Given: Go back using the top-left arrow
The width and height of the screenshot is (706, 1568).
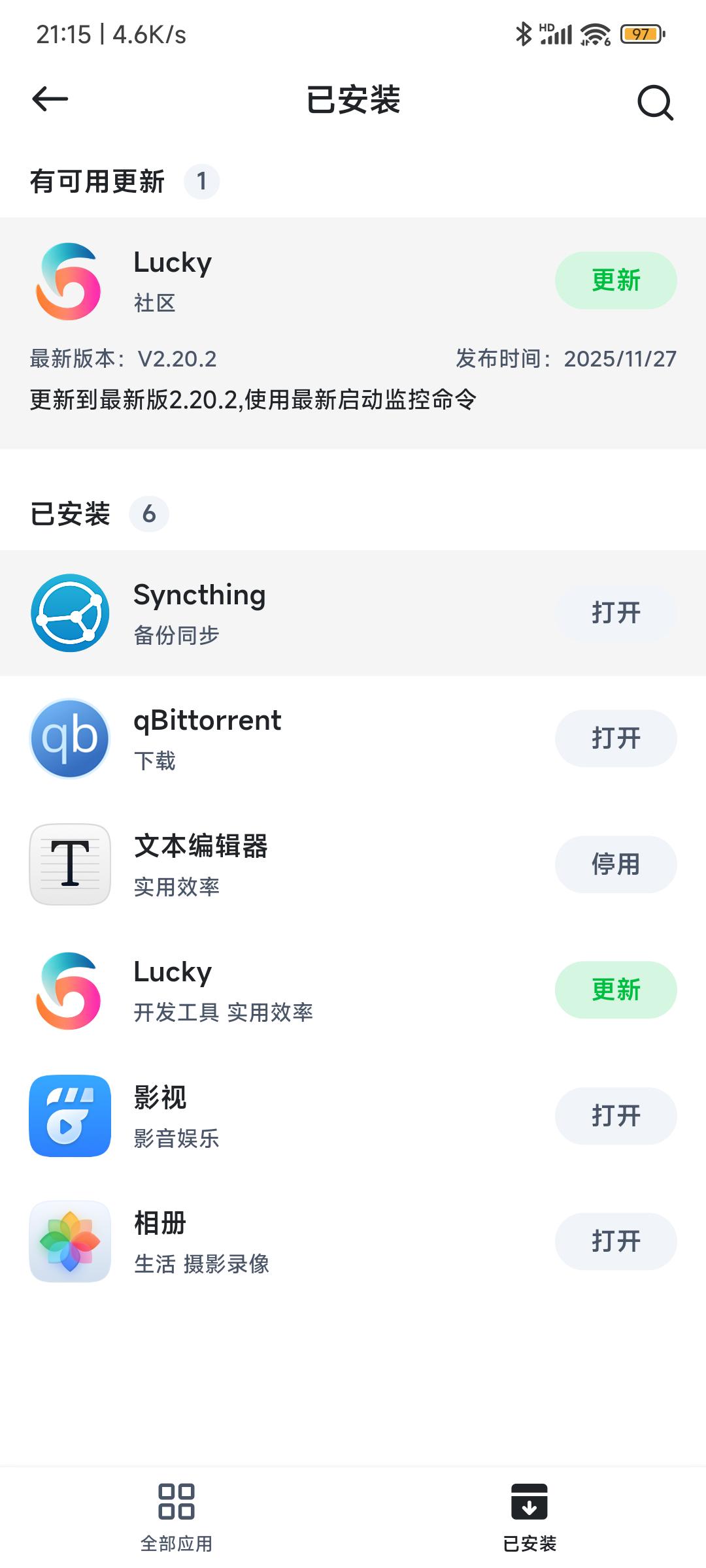Looking at the screenshot, I should coord(50,99).
